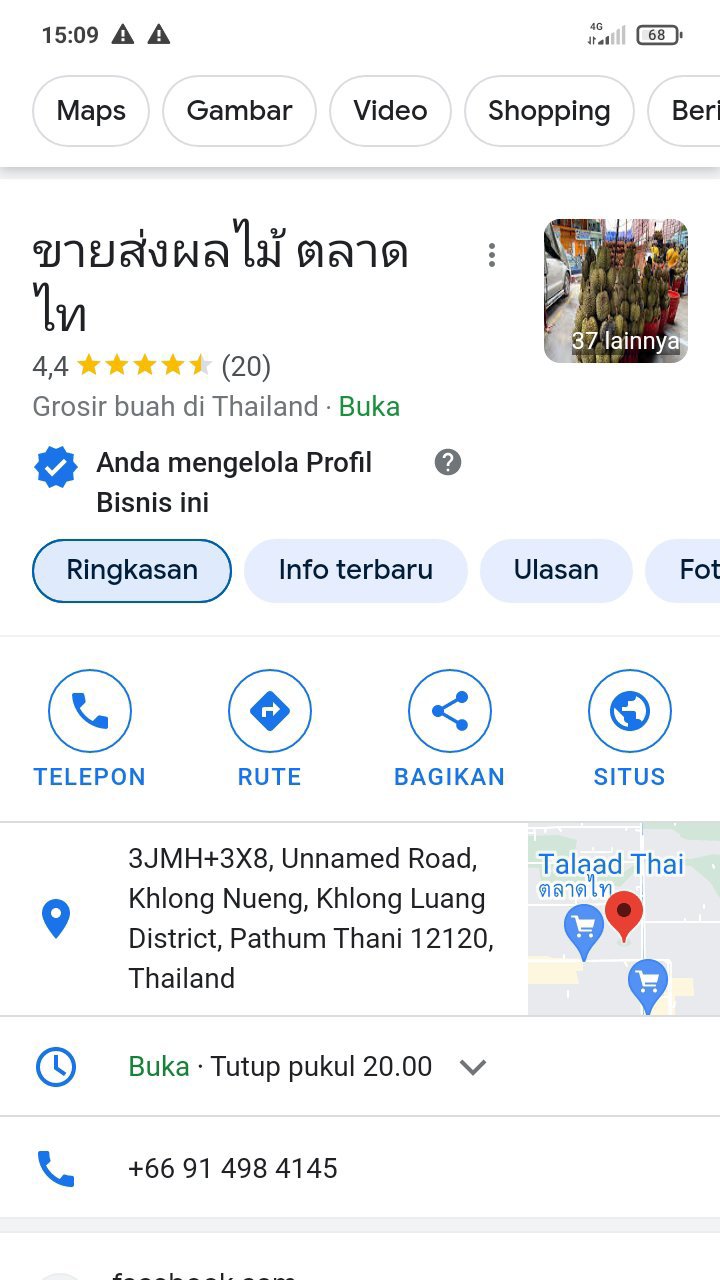The width and height of the screenshot is (720, 1280).
Task: Open the Talaad Thai map preview
Action: click(623, 918)
